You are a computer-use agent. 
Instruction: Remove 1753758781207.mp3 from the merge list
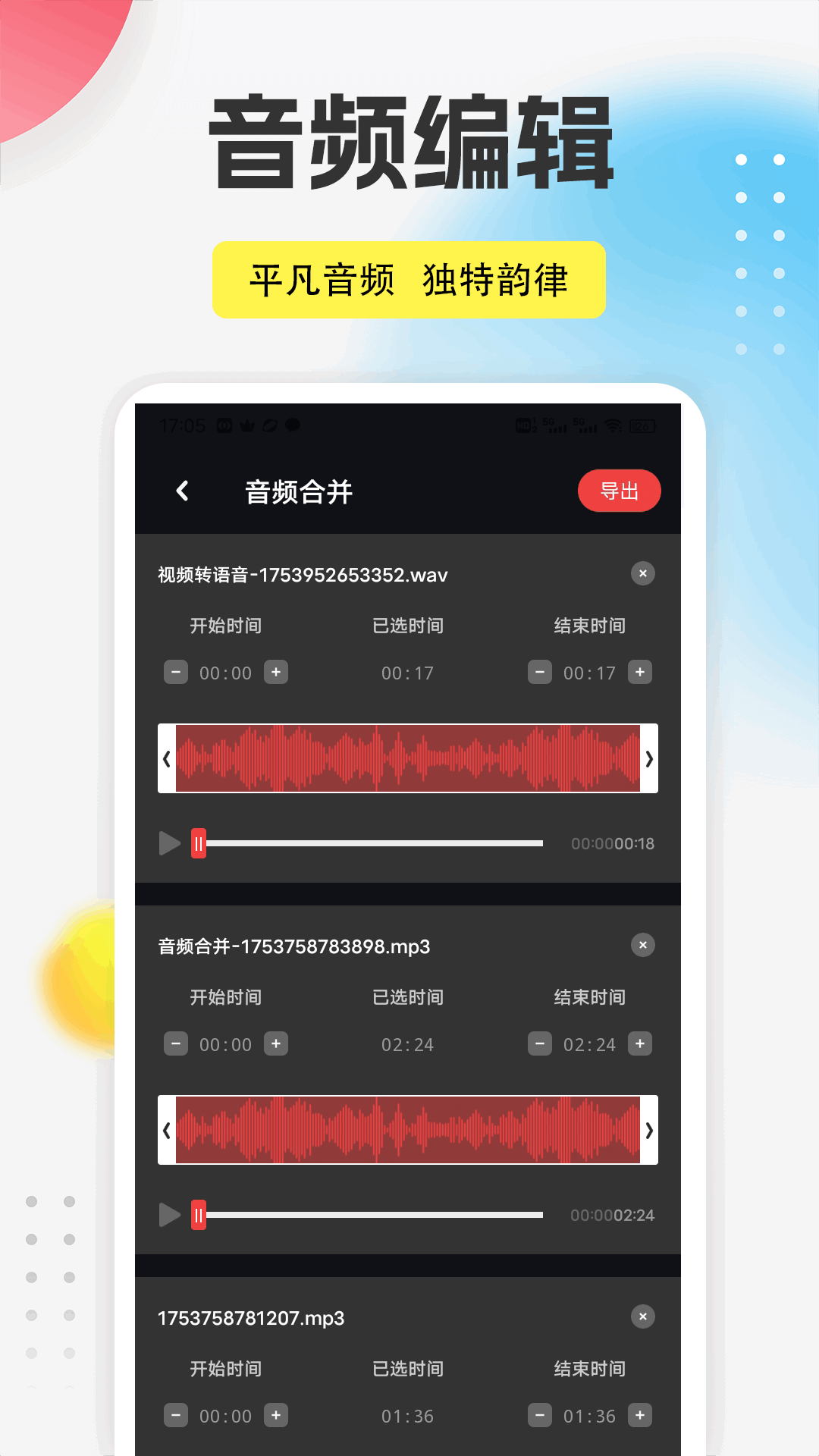click(x=642, y=1318)
